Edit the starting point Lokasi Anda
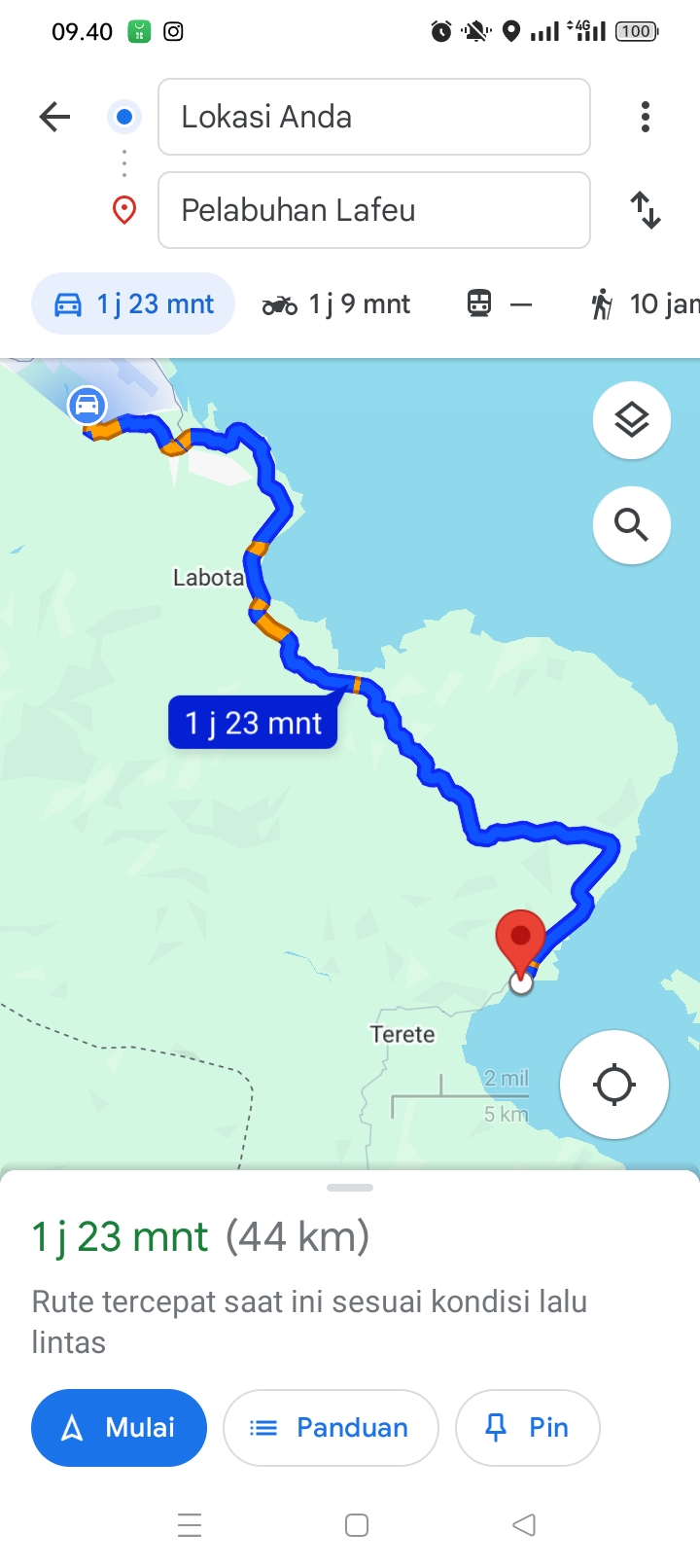 point(374,117)
